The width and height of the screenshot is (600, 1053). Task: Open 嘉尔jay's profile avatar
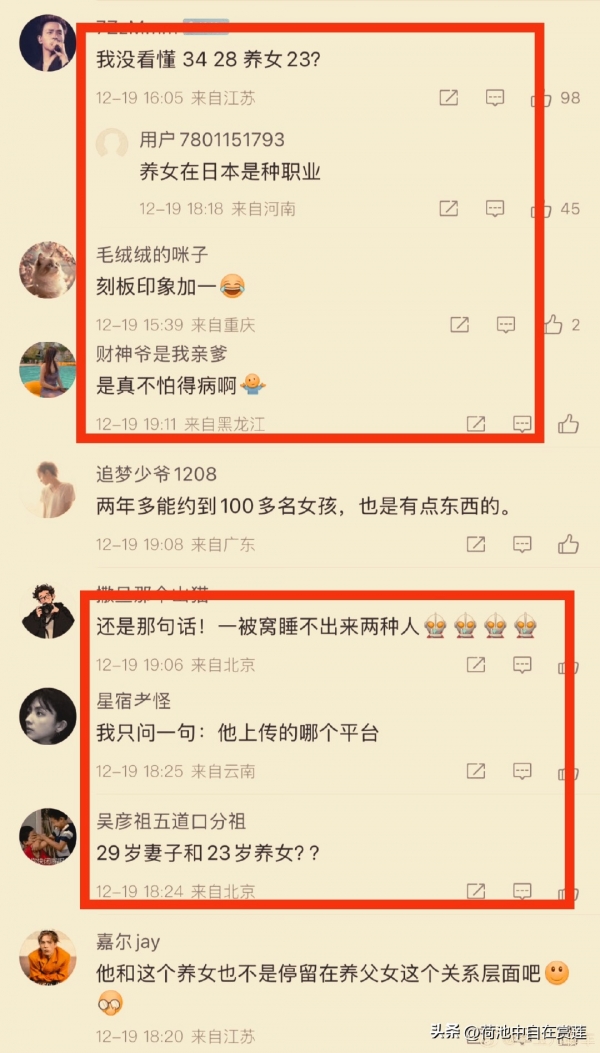coord(47,957)
